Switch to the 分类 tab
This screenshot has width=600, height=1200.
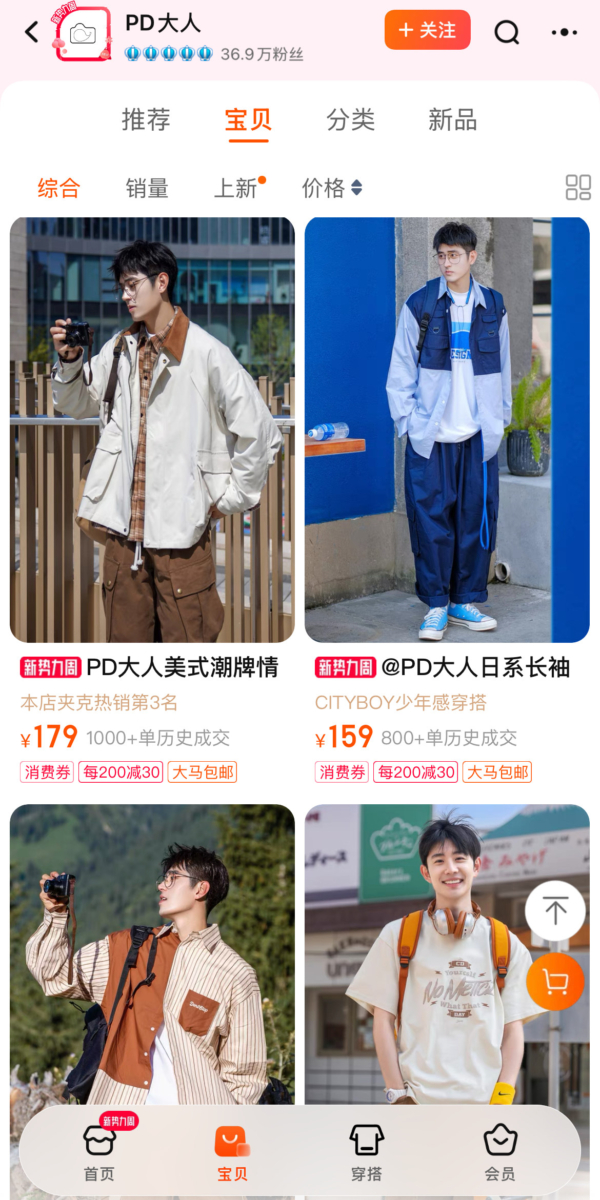click(350, 120)
